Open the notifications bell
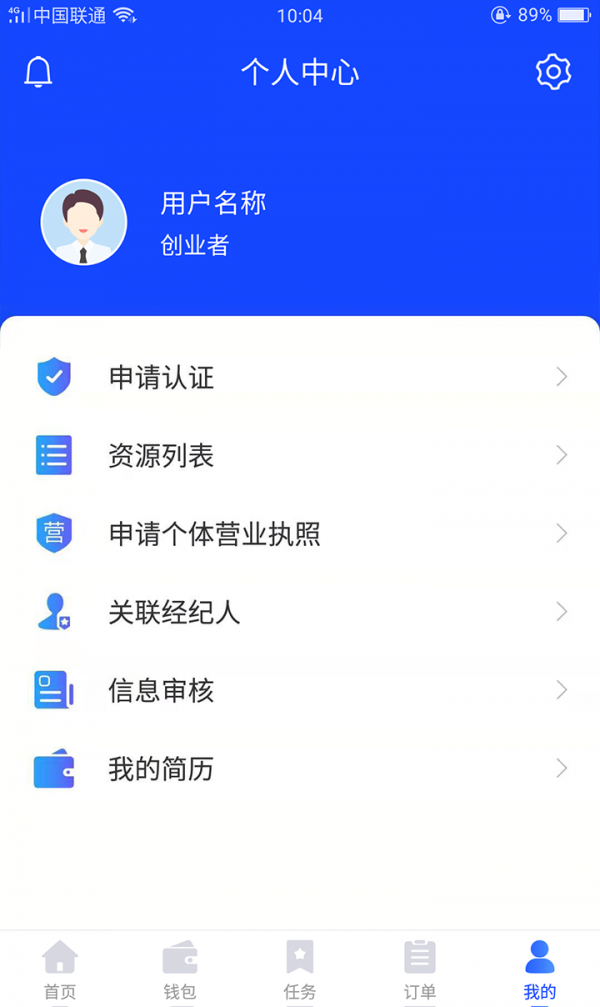 pos(38,71)
